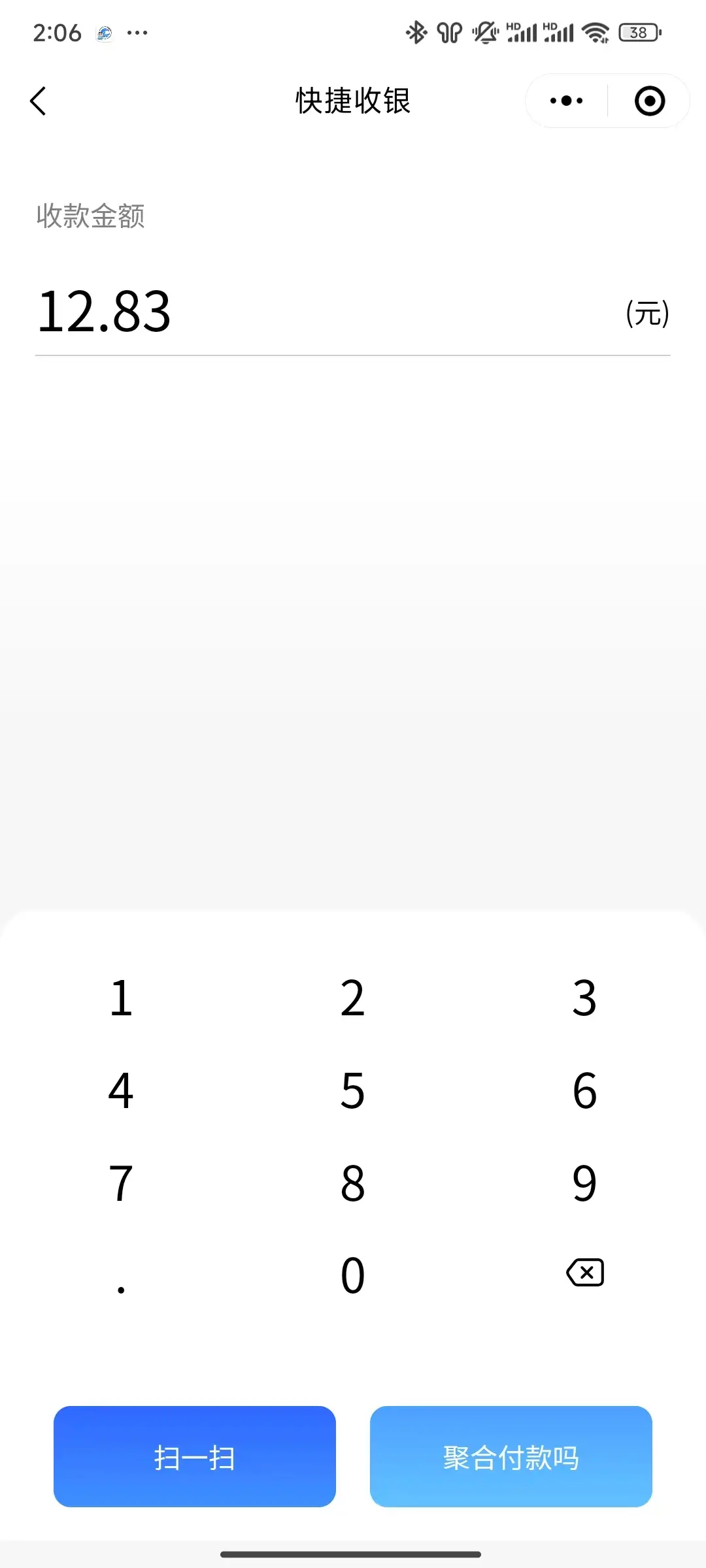
Task: Delete the last digit with backspace key
Action: (585, 1273)
